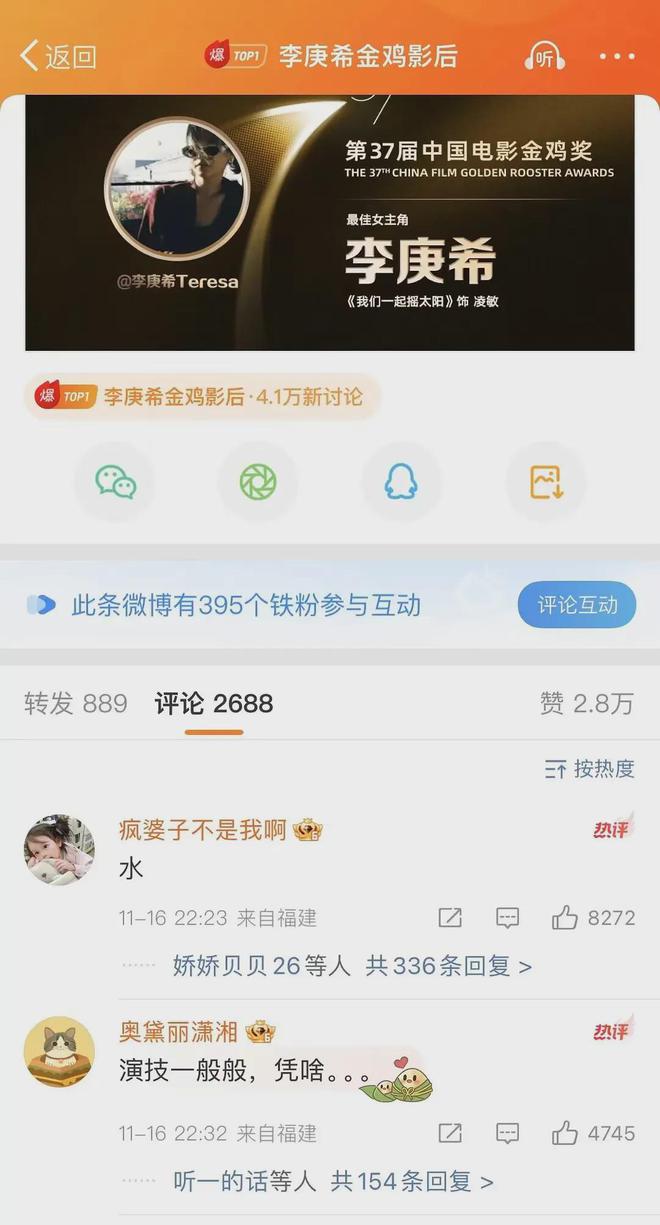
Task: Share this post to QQ
Action: [x=401, y=483]
